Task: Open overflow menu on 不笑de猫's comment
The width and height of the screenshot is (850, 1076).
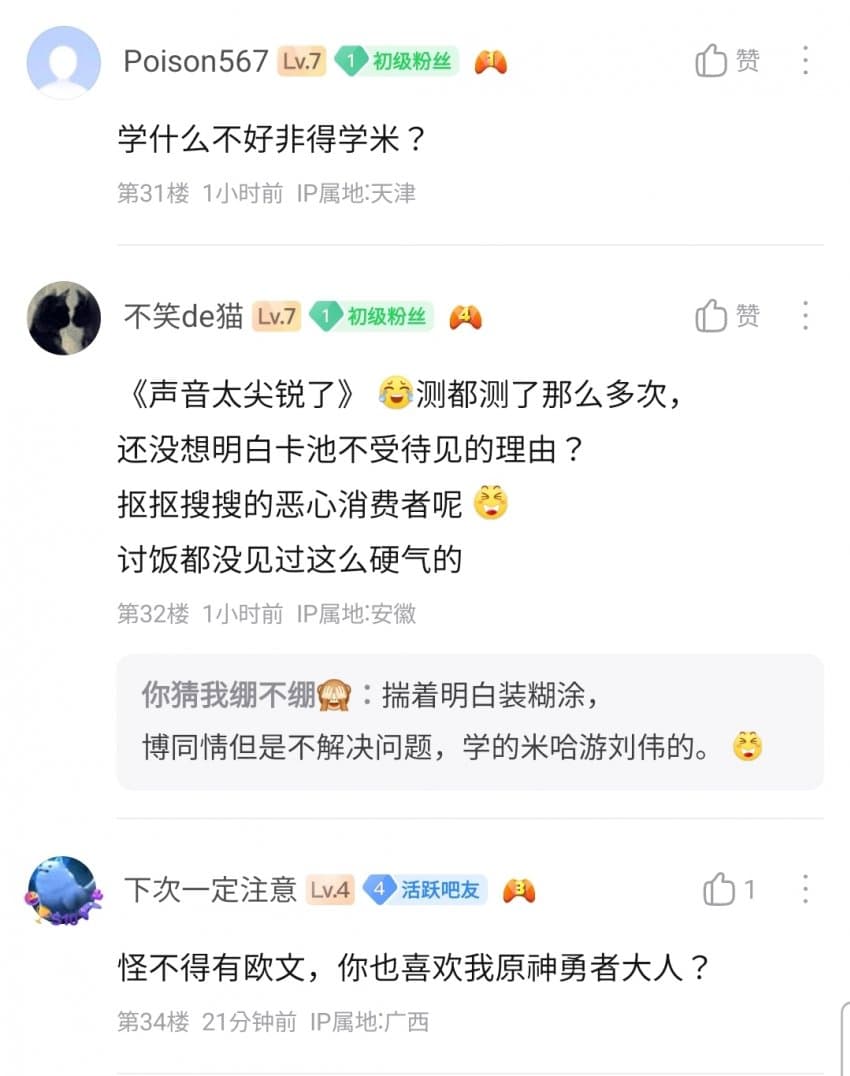Action: click(x=805, y=316)
